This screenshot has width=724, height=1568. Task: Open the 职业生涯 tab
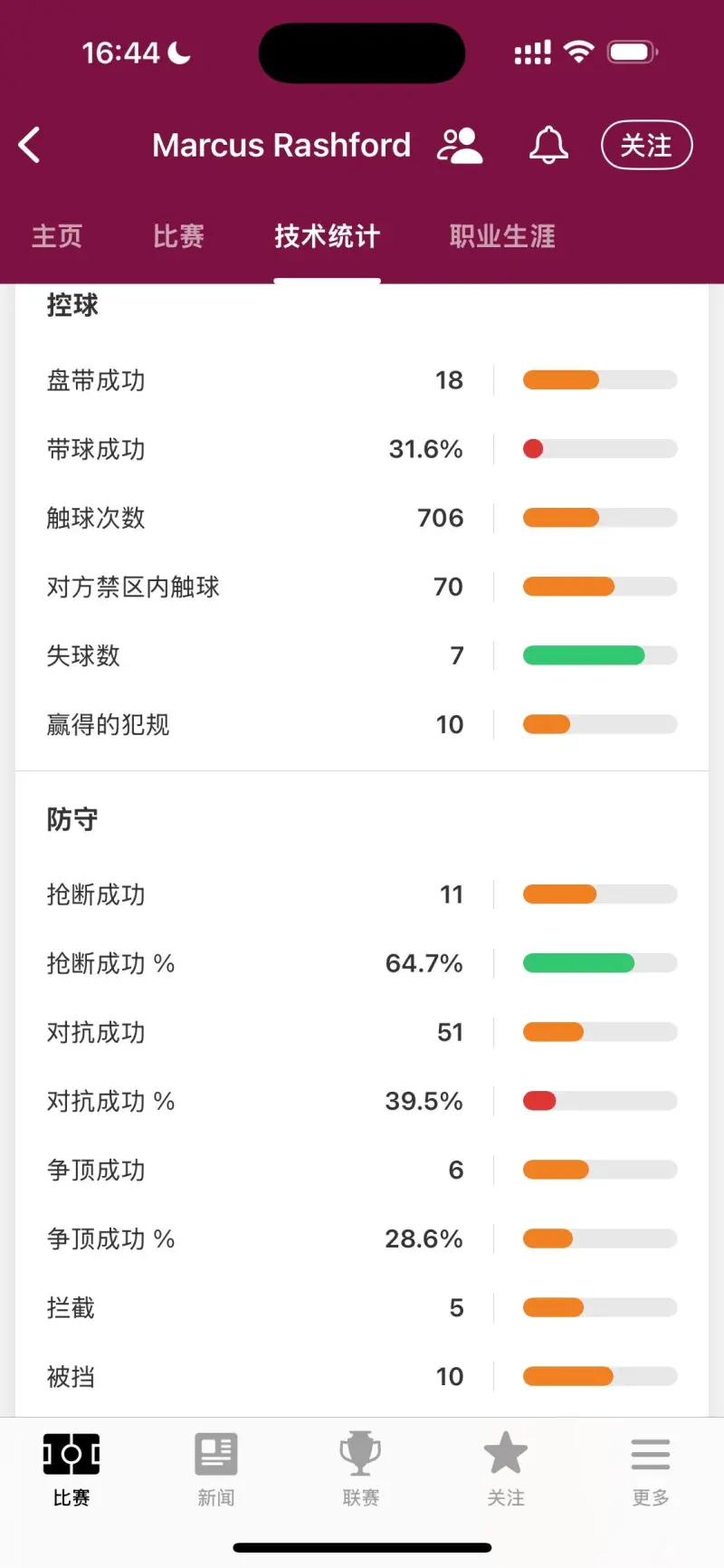(502, 236)
